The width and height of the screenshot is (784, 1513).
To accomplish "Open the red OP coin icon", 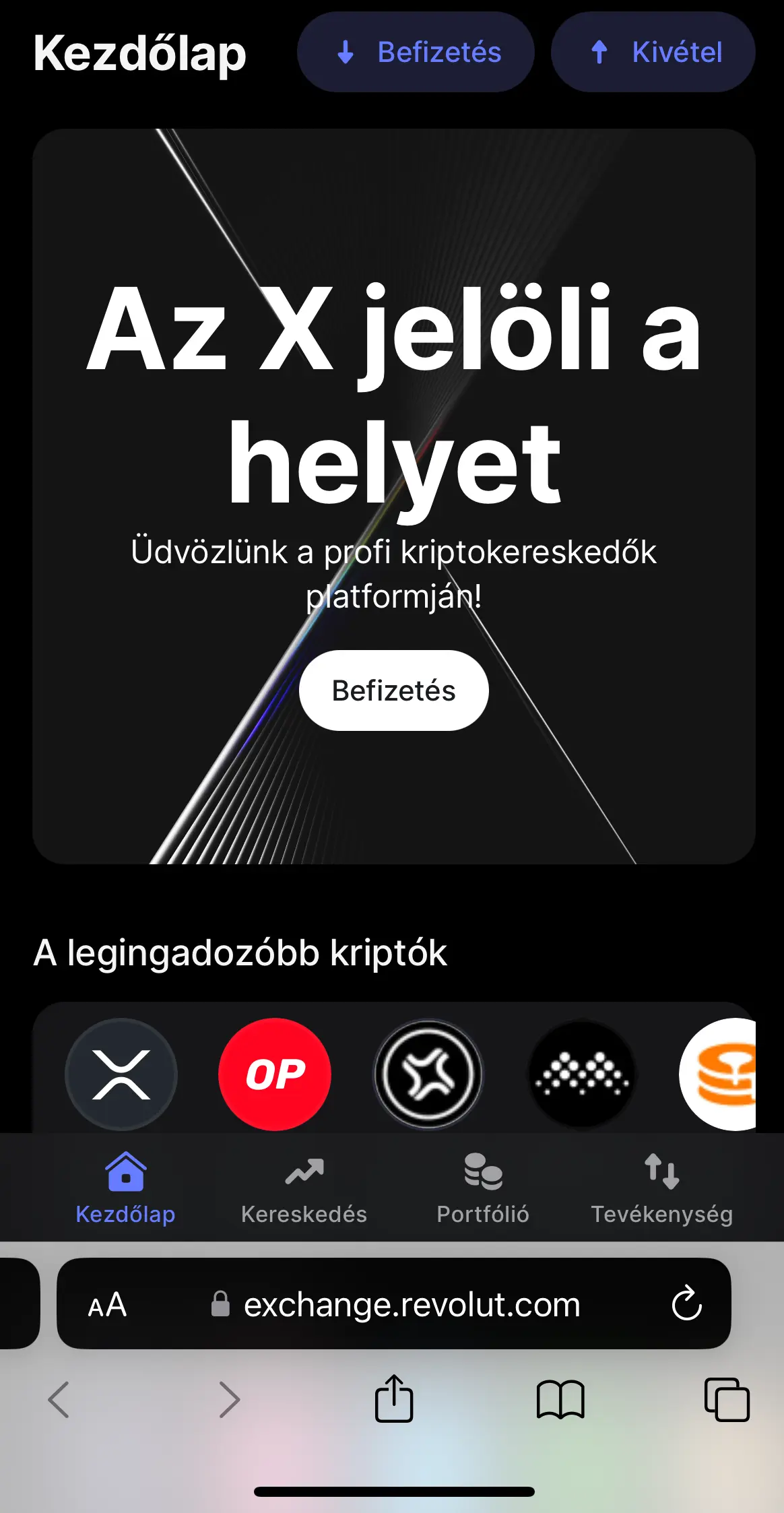I will point(275,1074).
